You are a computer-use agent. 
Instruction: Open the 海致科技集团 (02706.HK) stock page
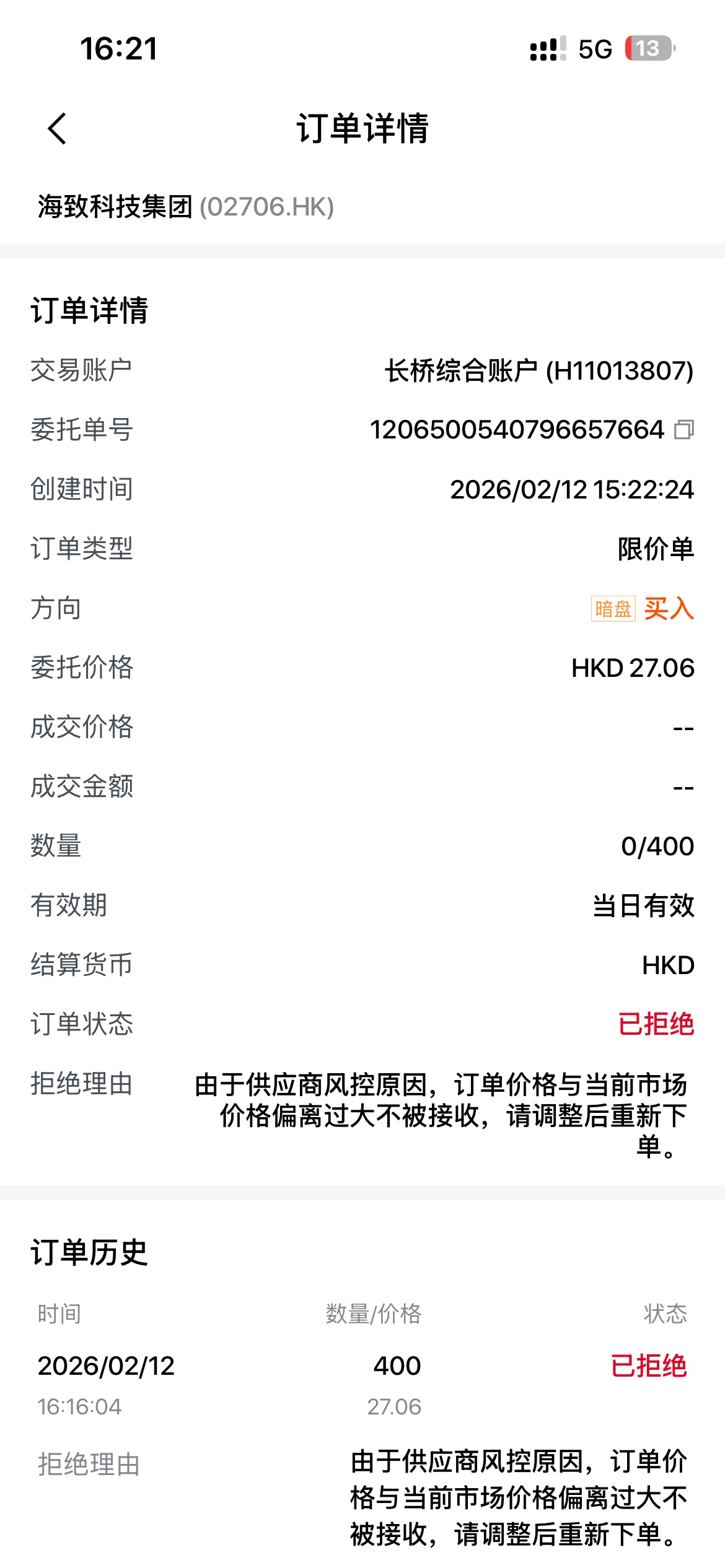coord(186,207)
